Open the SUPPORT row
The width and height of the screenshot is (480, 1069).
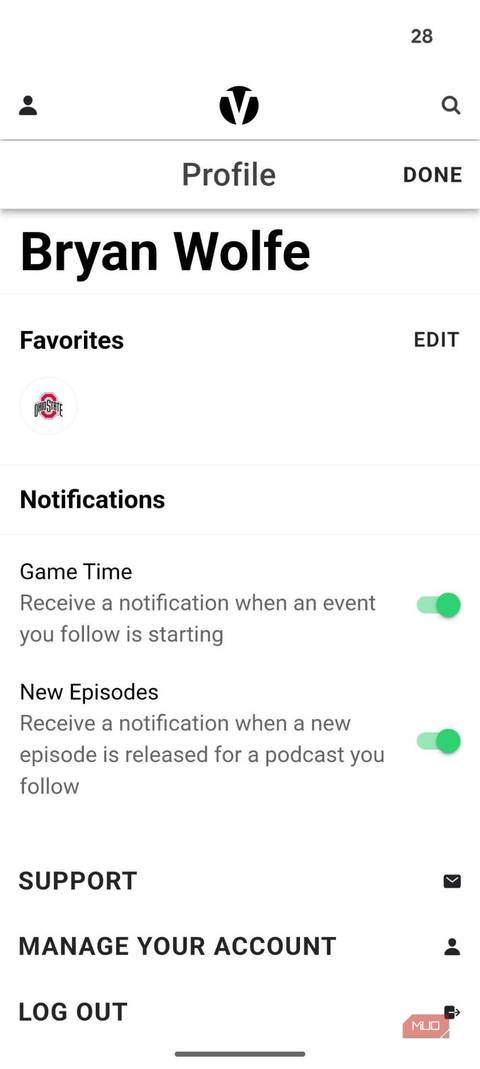tap(240, 881)
